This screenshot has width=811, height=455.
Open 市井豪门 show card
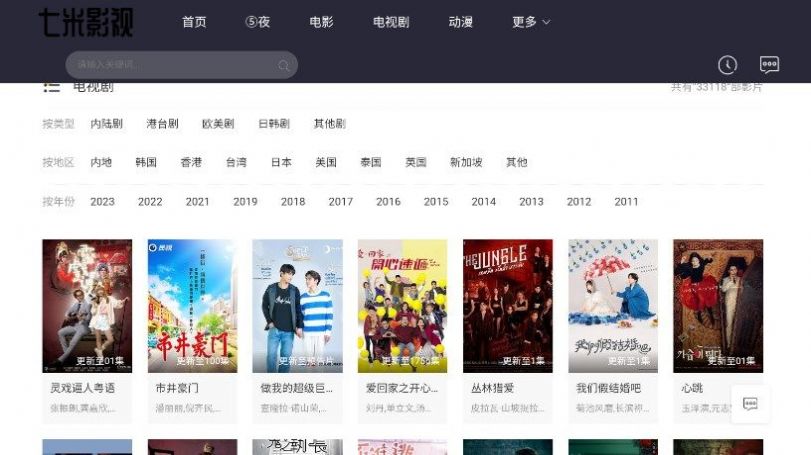tap(192, 306)
